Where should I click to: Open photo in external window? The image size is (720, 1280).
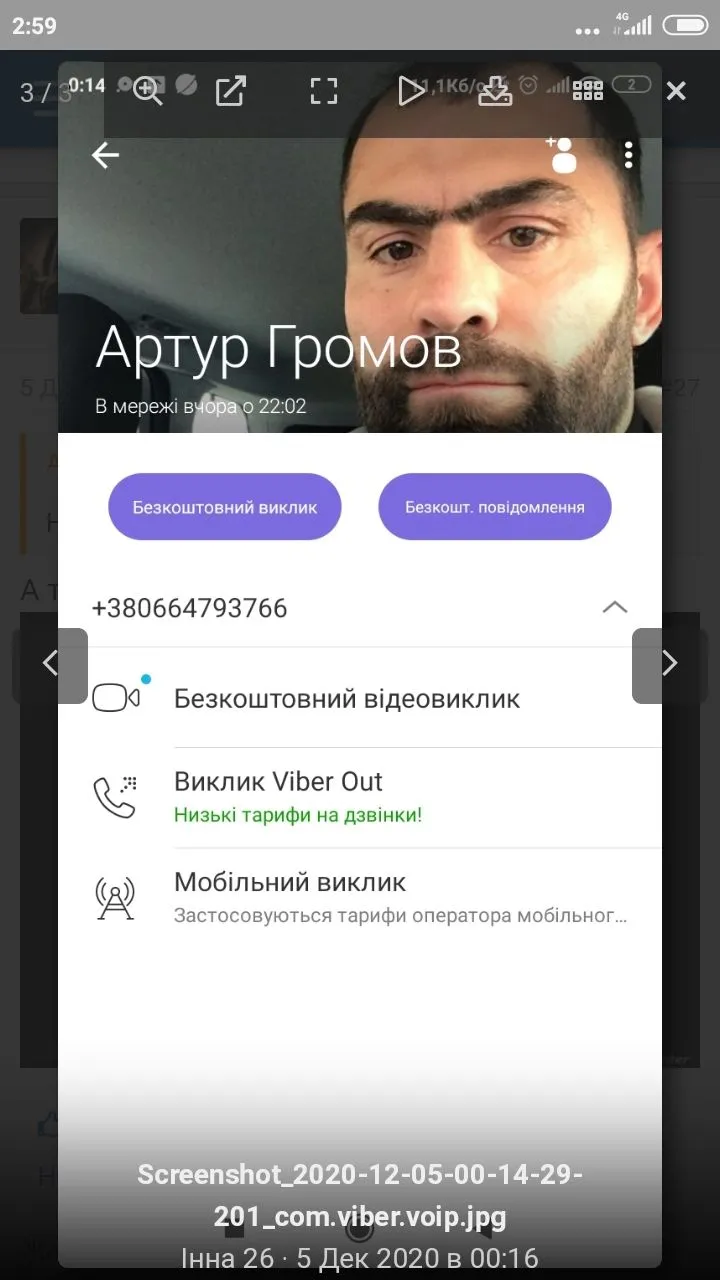tap(231, 91)
